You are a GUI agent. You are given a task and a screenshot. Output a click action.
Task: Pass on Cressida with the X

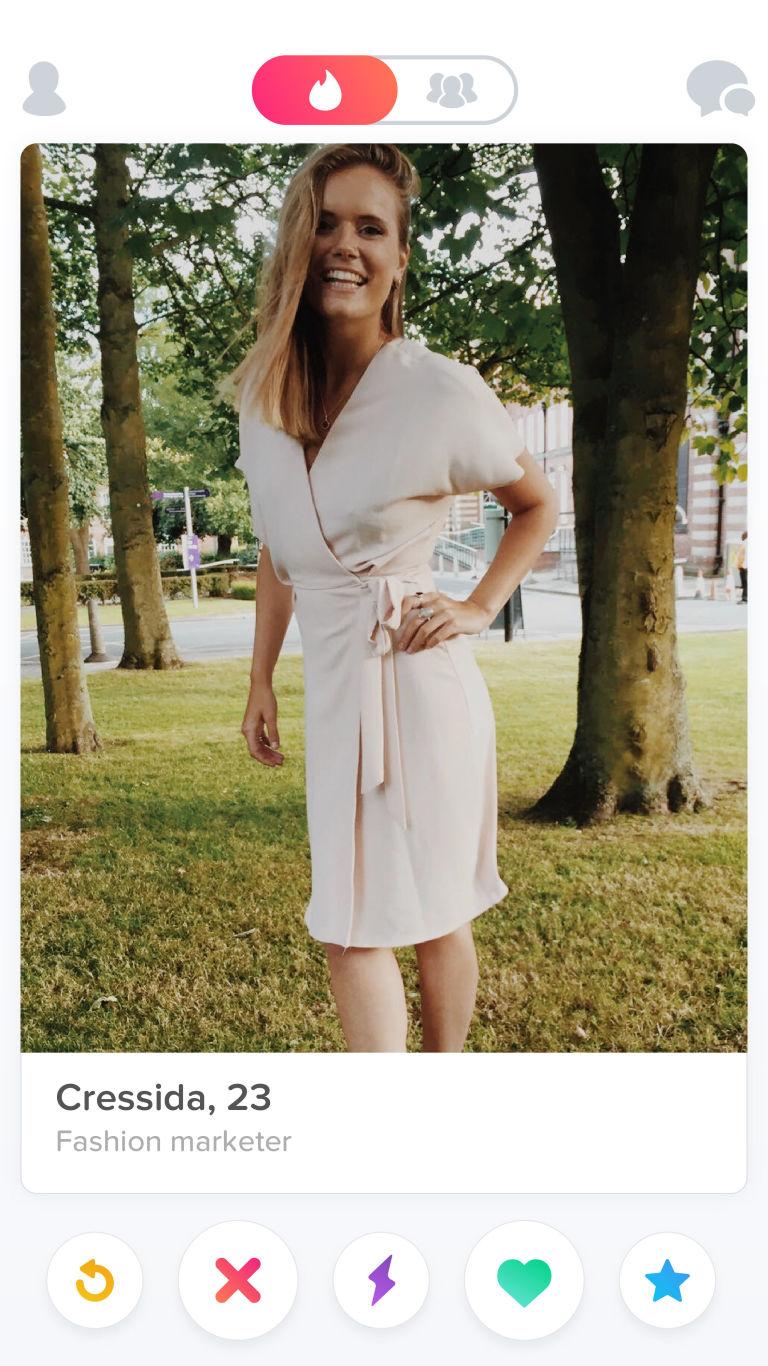coord(238,1280)
